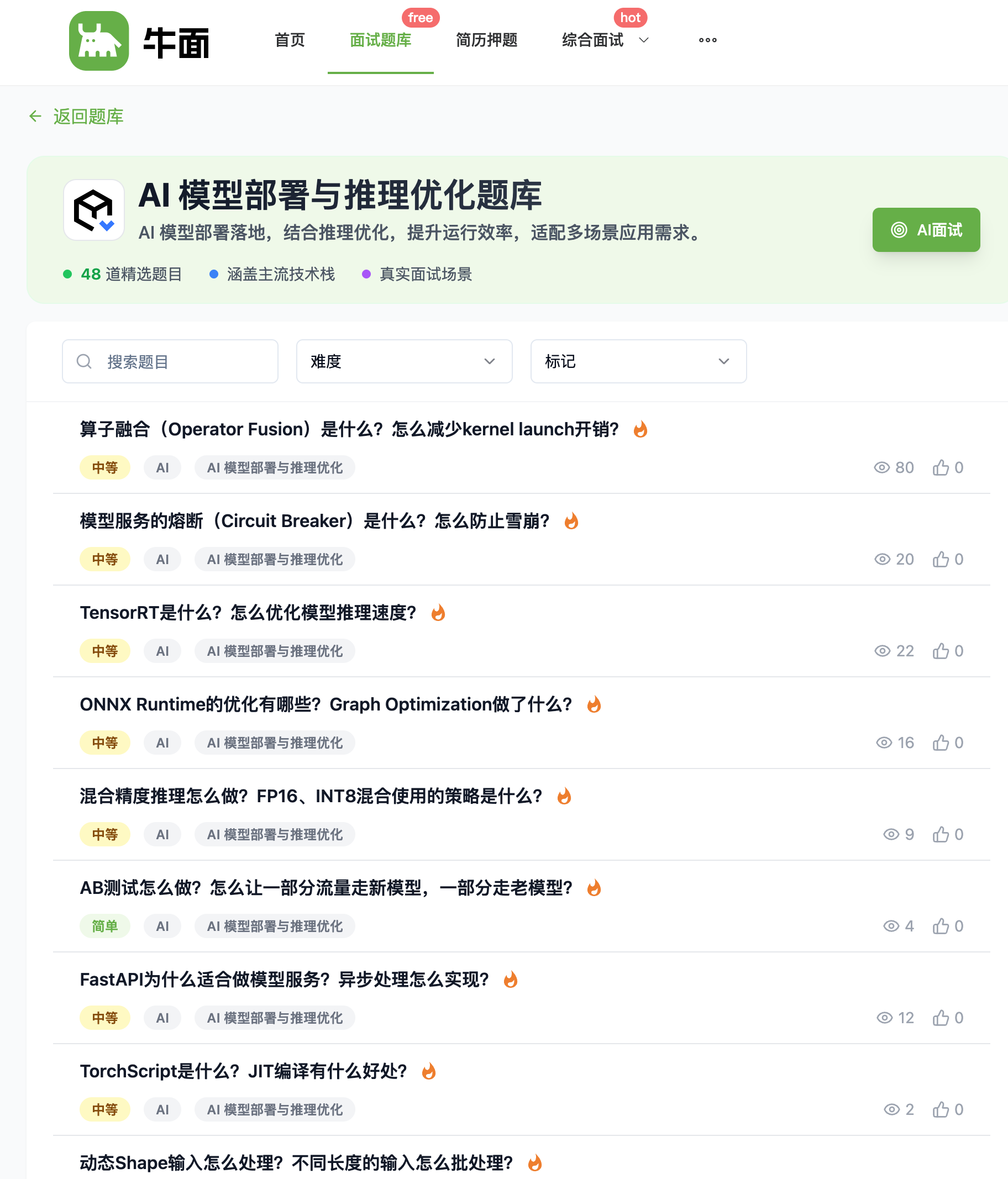Open the AB测试 question

pos(326,888)
